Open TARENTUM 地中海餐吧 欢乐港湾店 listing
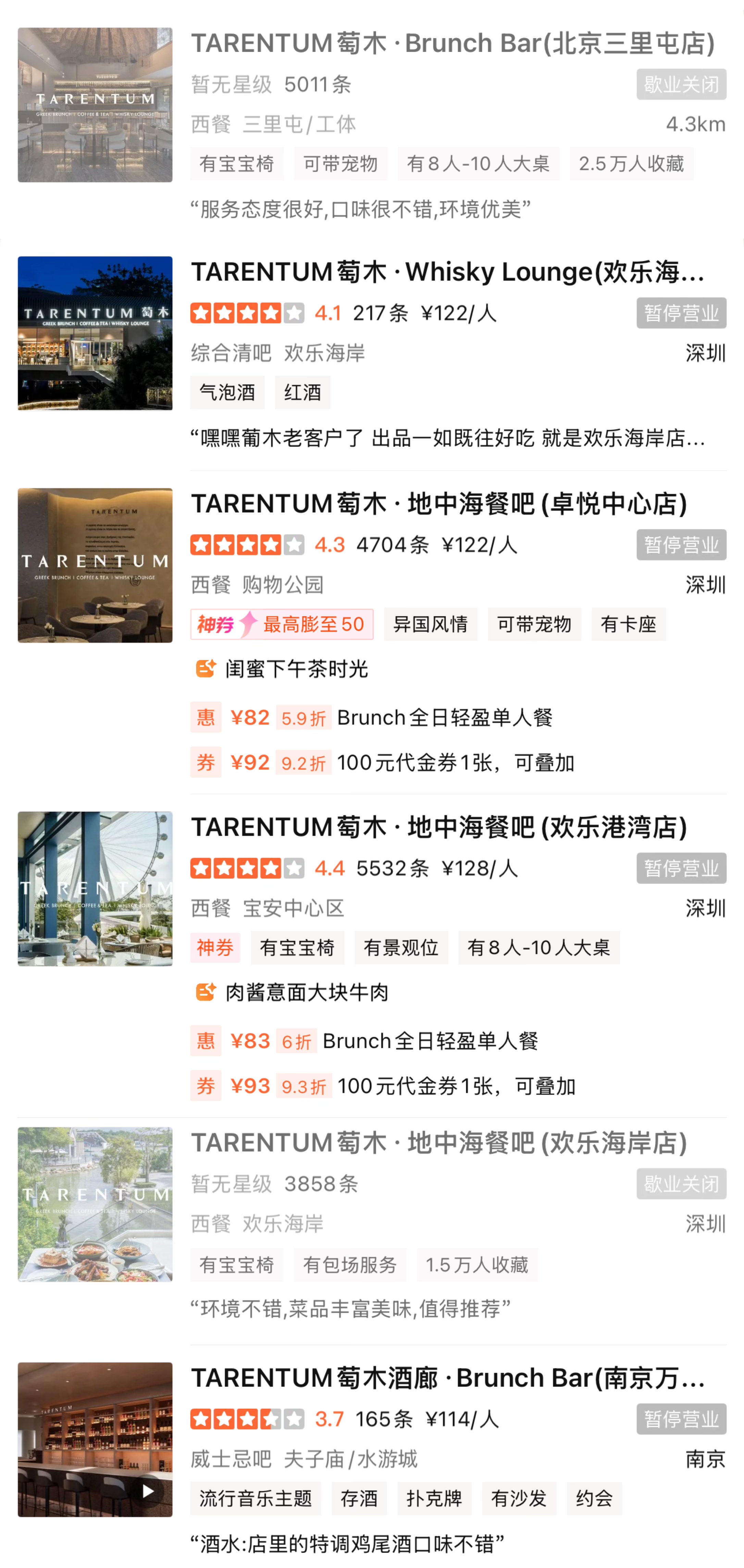 (x=438, y=827)
